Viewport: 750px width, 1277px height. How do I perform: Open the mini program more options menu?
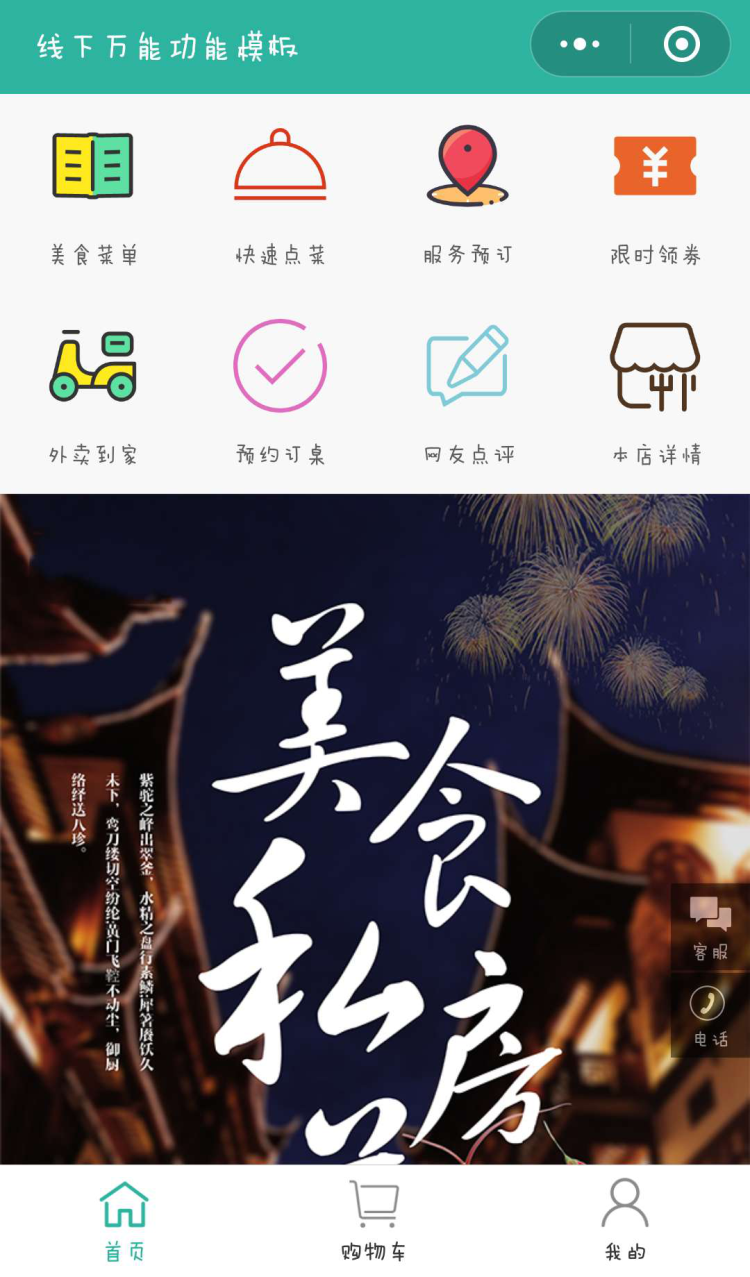point(580,44)
